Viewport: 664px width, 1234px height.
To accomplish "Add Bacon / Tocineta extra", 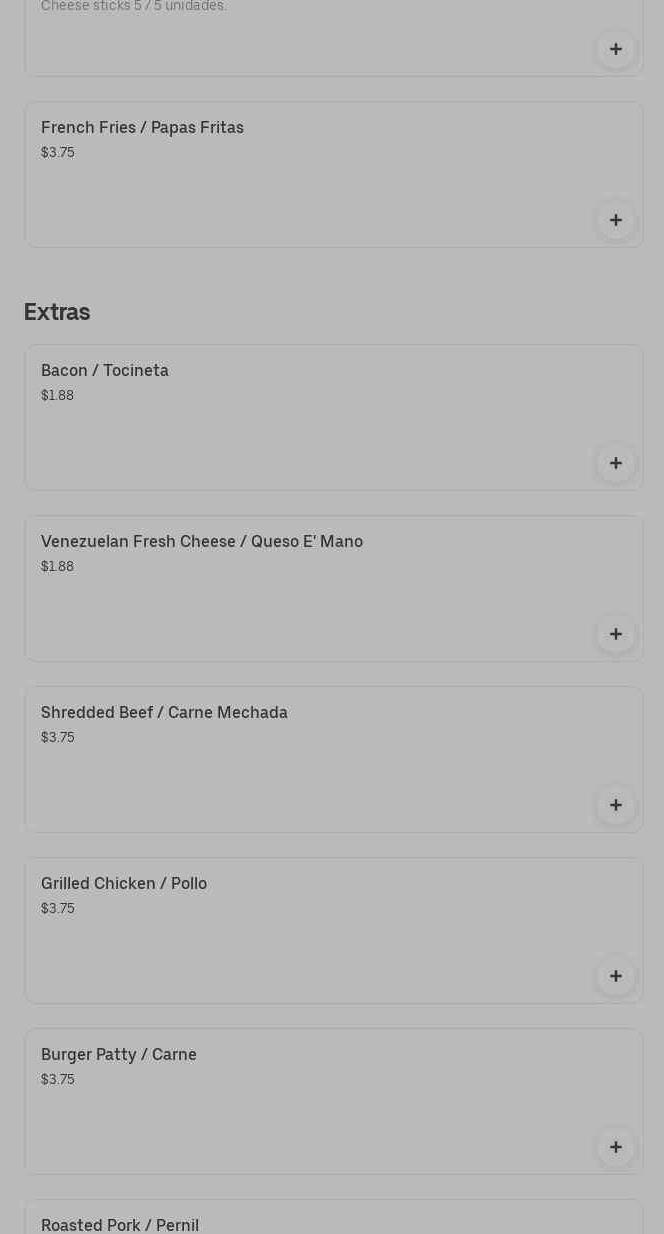I will click(616, 463).
